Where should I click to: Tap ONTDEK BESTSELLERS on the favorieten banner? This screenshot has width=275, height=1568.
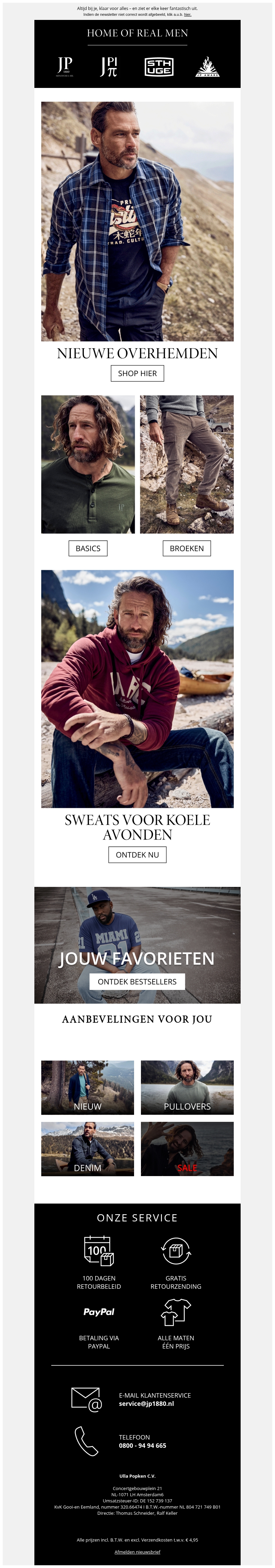pos(137,981)
